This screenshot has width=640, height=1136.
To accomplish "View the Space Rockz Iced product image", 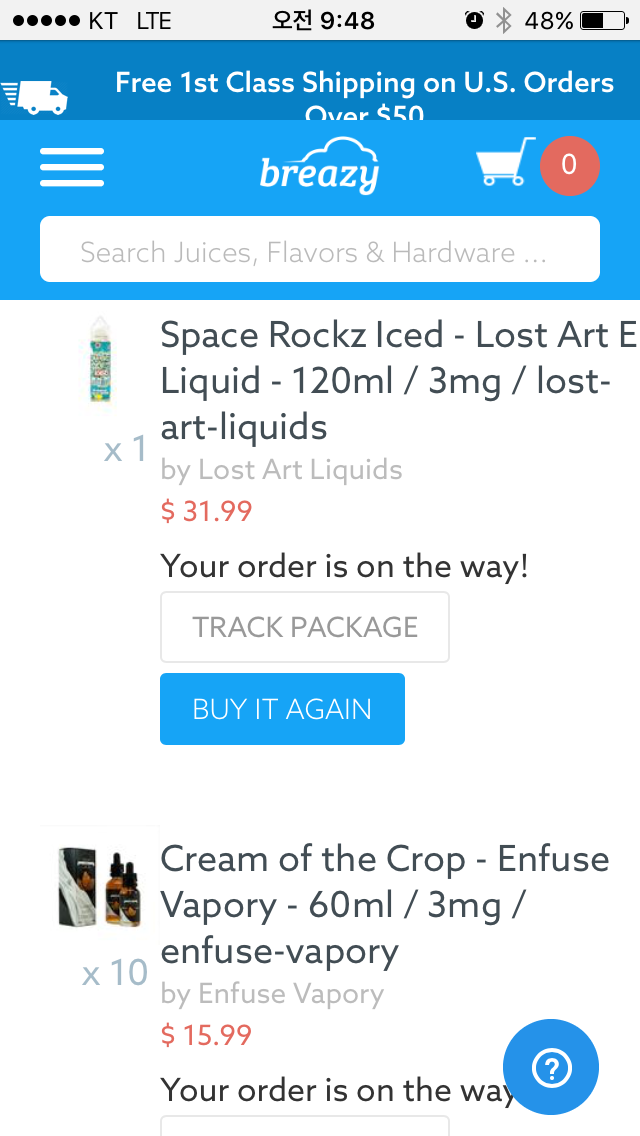I will (100, 362).
